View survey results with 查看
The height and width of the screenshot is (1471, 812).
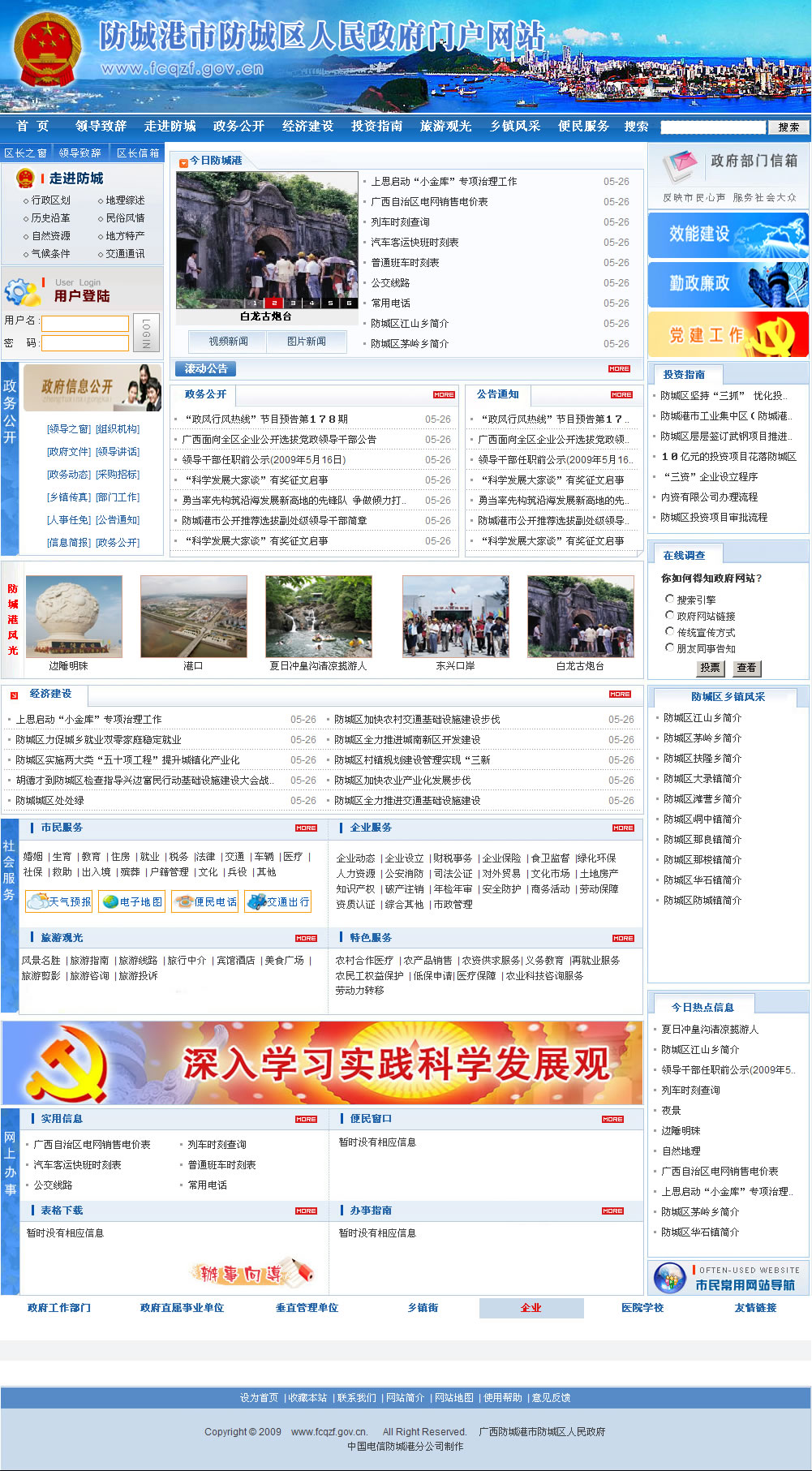[x=746, y=668]
